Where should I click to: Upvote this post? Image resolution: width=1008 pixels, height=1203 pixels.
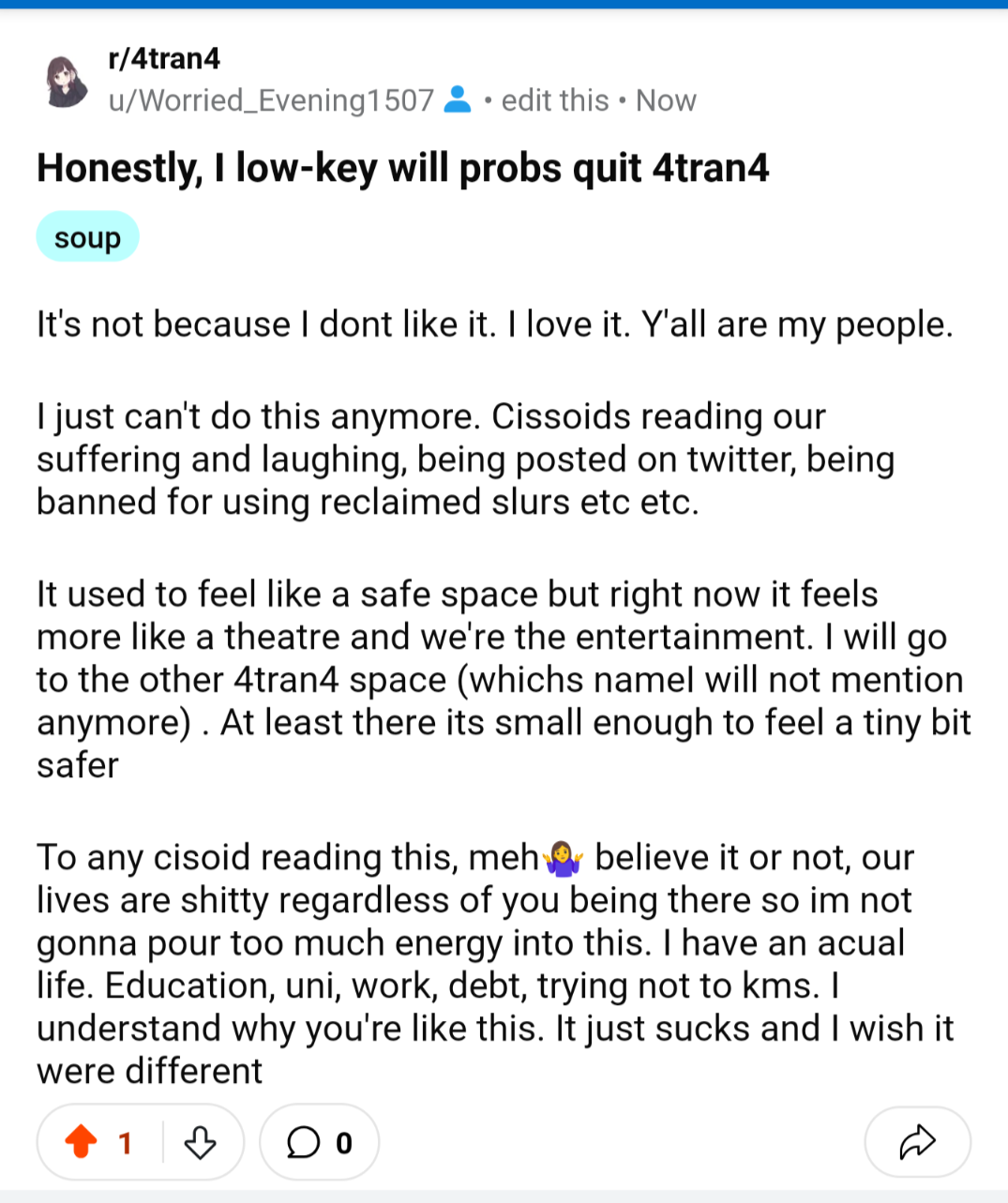82,1142
